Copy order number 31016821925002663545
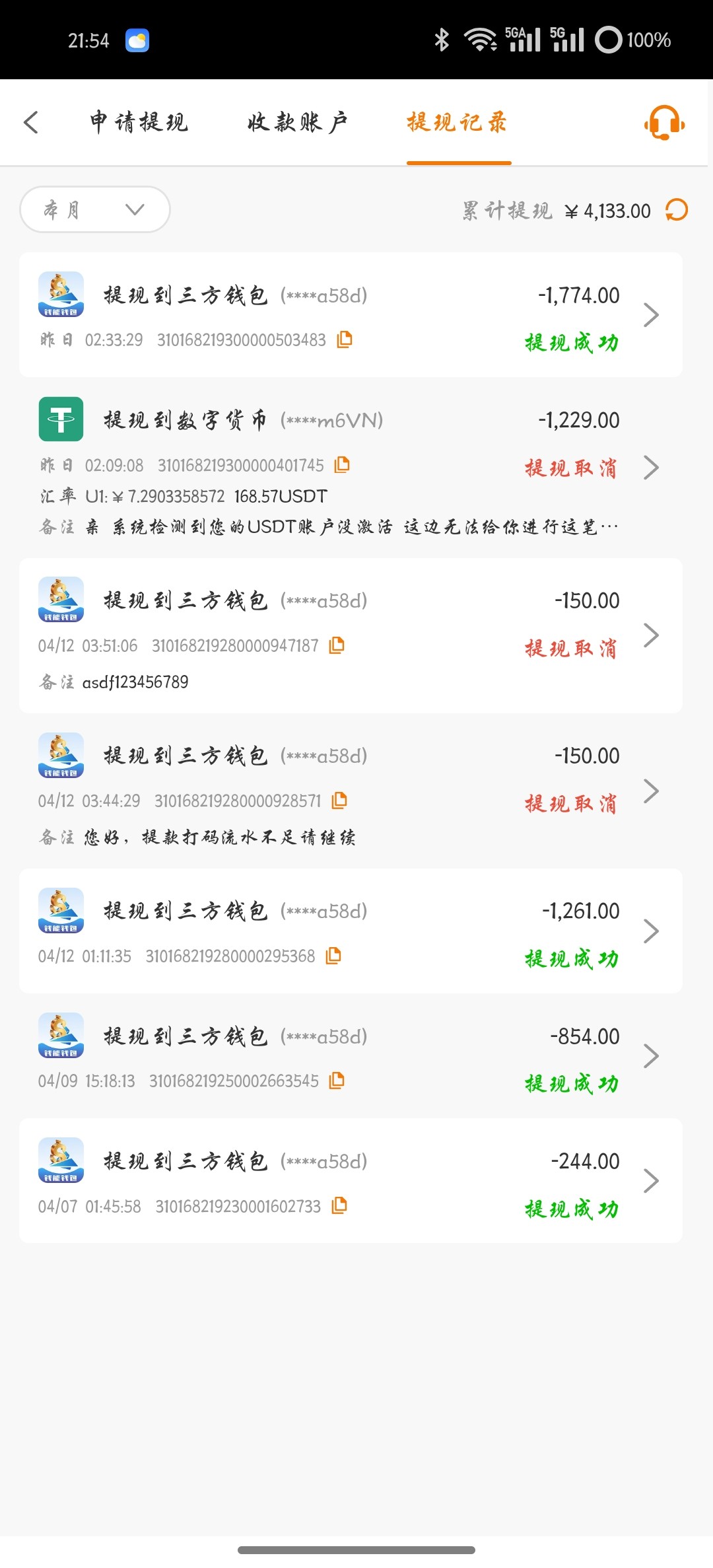The height and width of the screenshot is (1568, 713). (x=337, y=1081)
